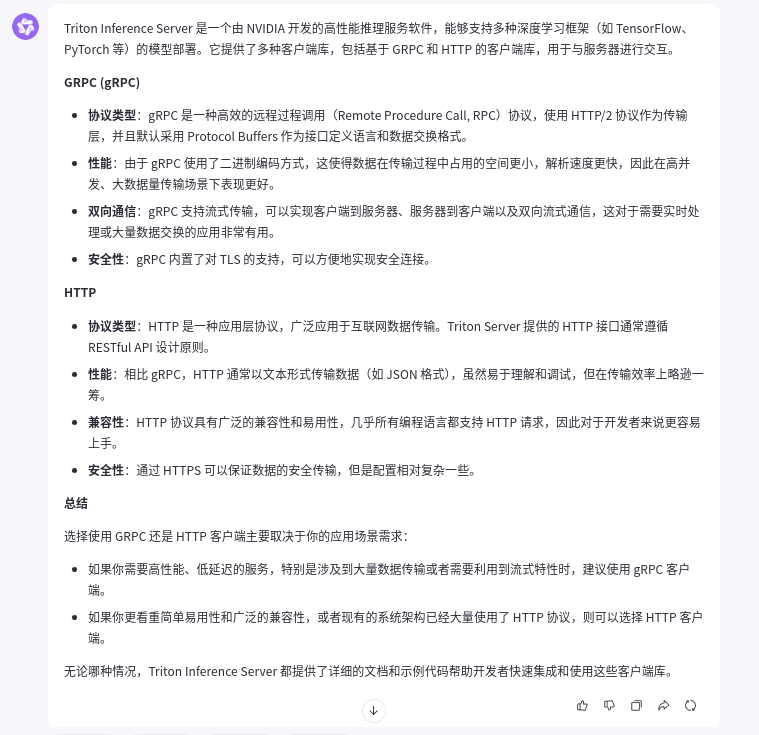Copy the response text

pos(636,706)
